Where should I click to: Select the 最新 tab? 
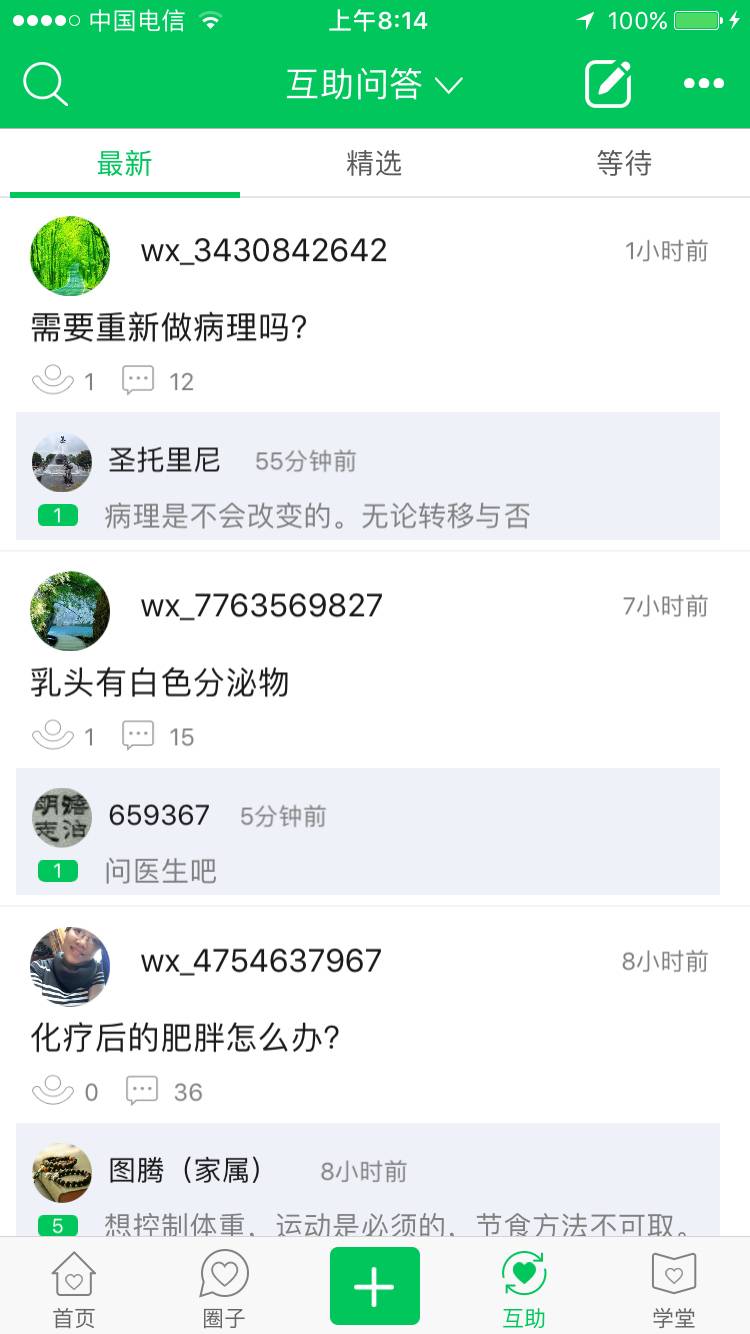pyautogui.click(x=125, y=163)
